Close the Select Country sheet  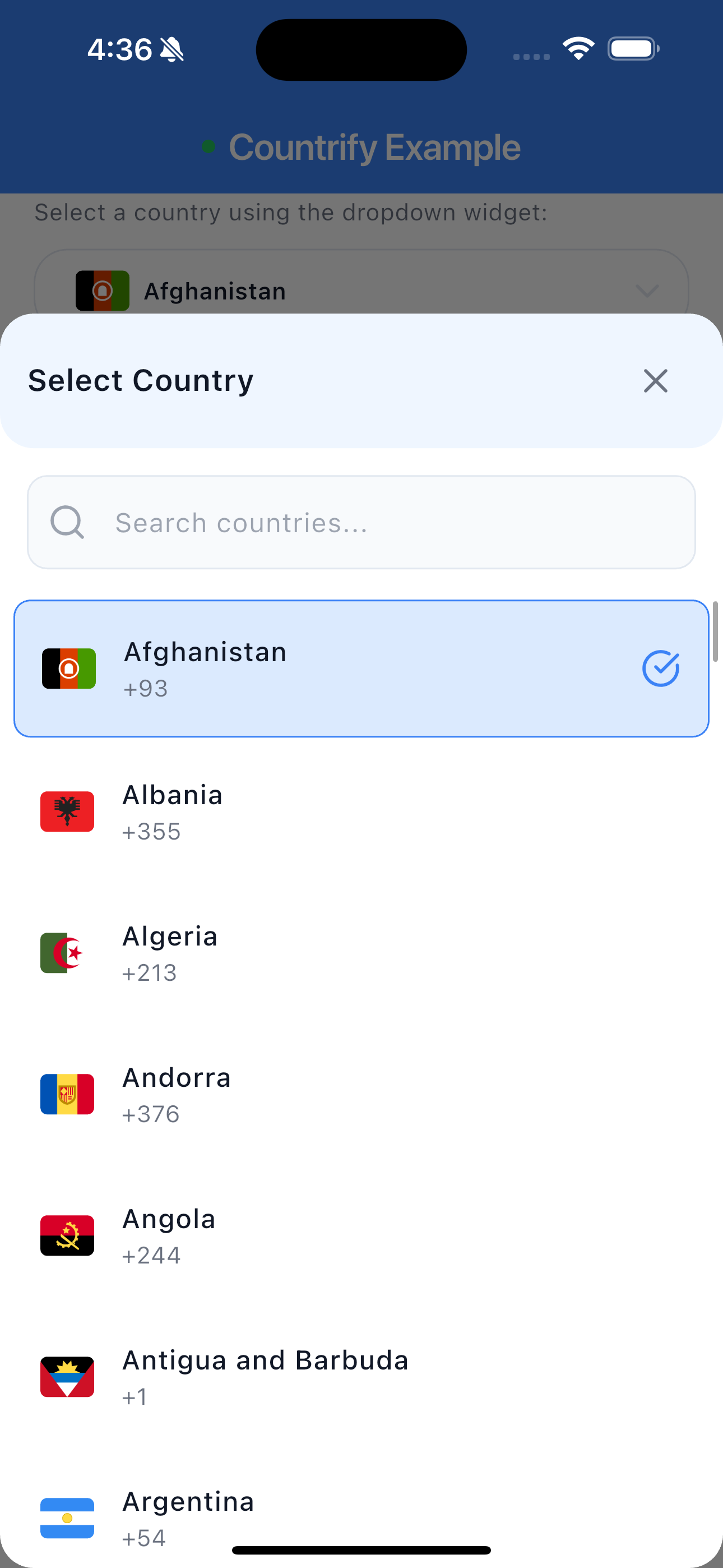(x=655, y=381)
